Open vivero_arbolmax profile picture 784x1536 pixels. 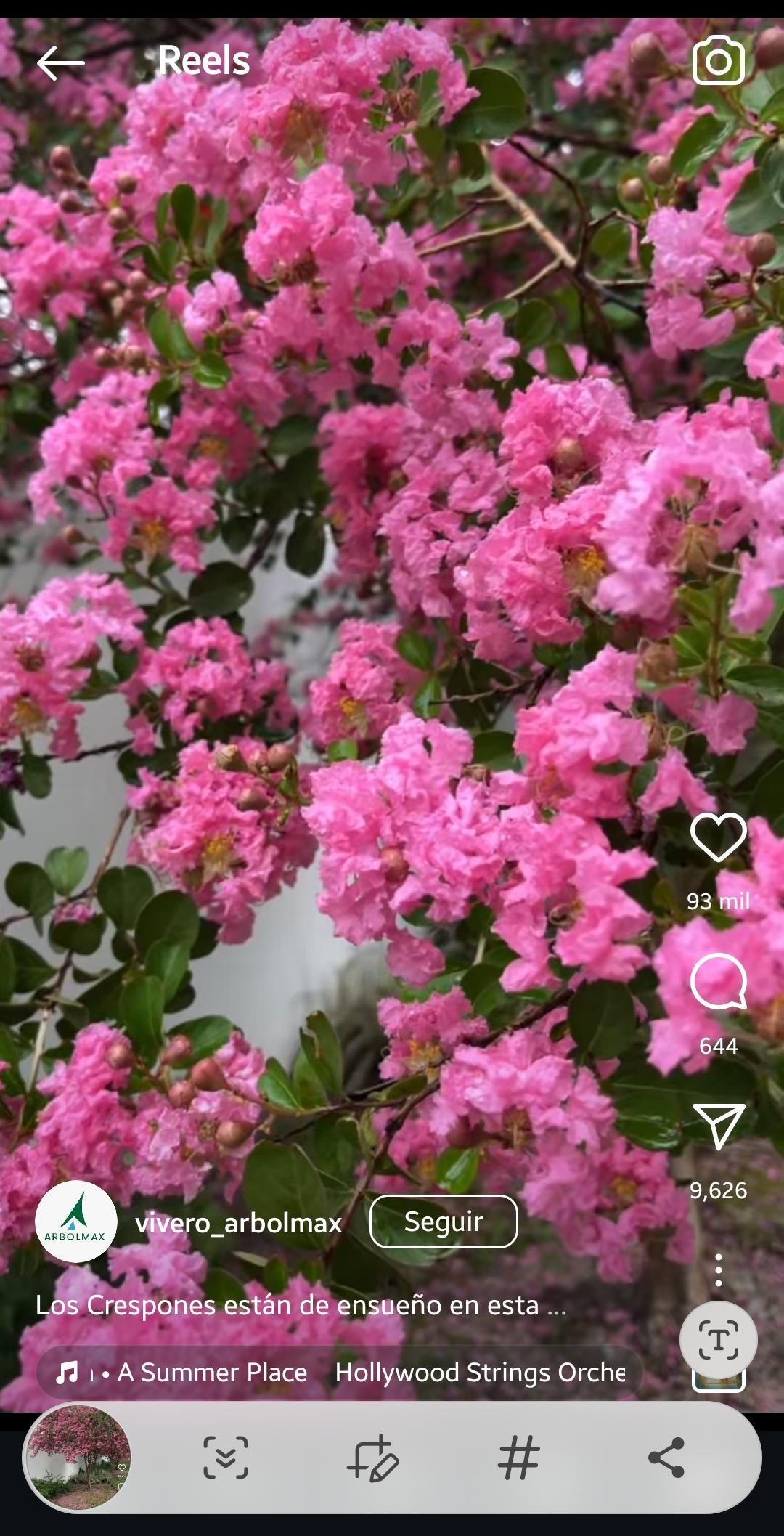76,1222
